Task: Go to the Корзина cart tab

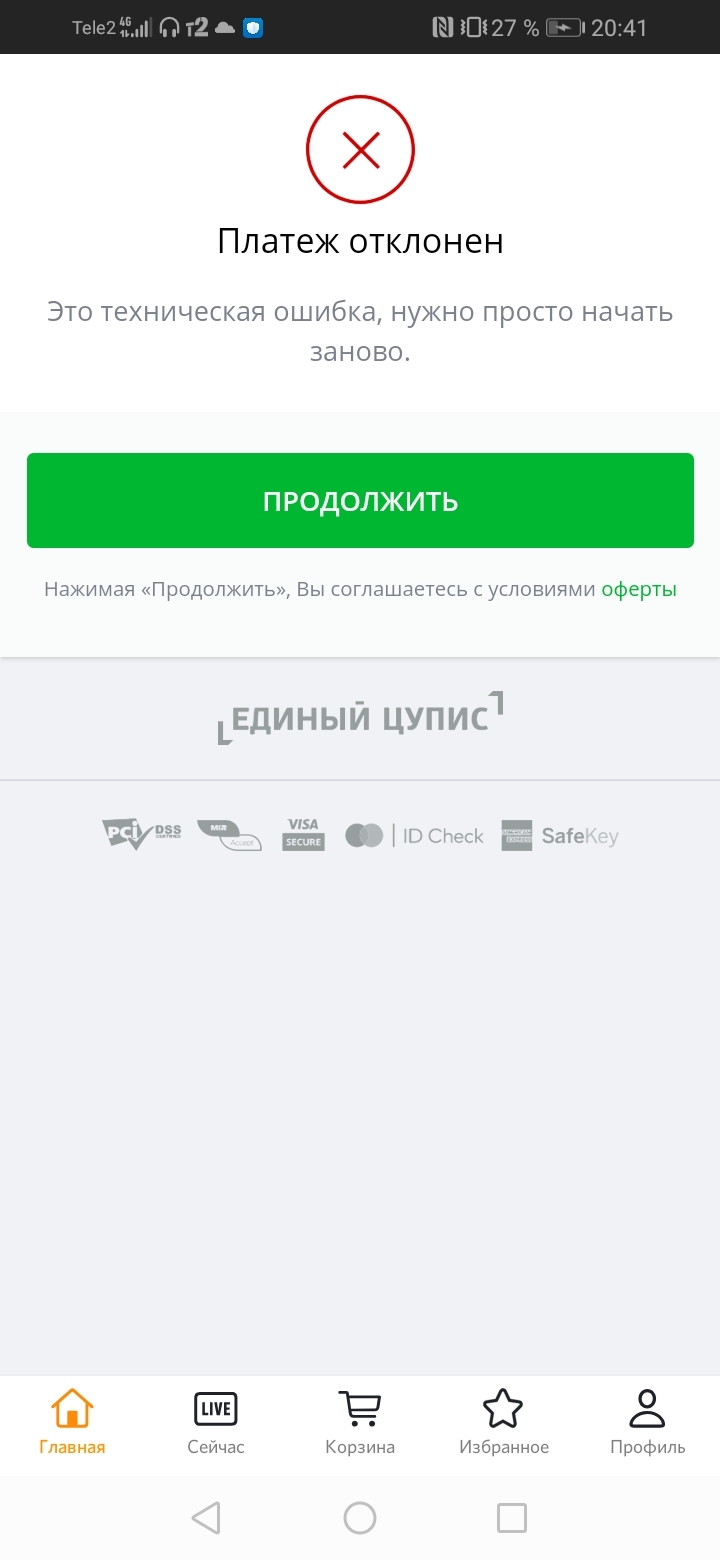Action: tap(360, 1422)
